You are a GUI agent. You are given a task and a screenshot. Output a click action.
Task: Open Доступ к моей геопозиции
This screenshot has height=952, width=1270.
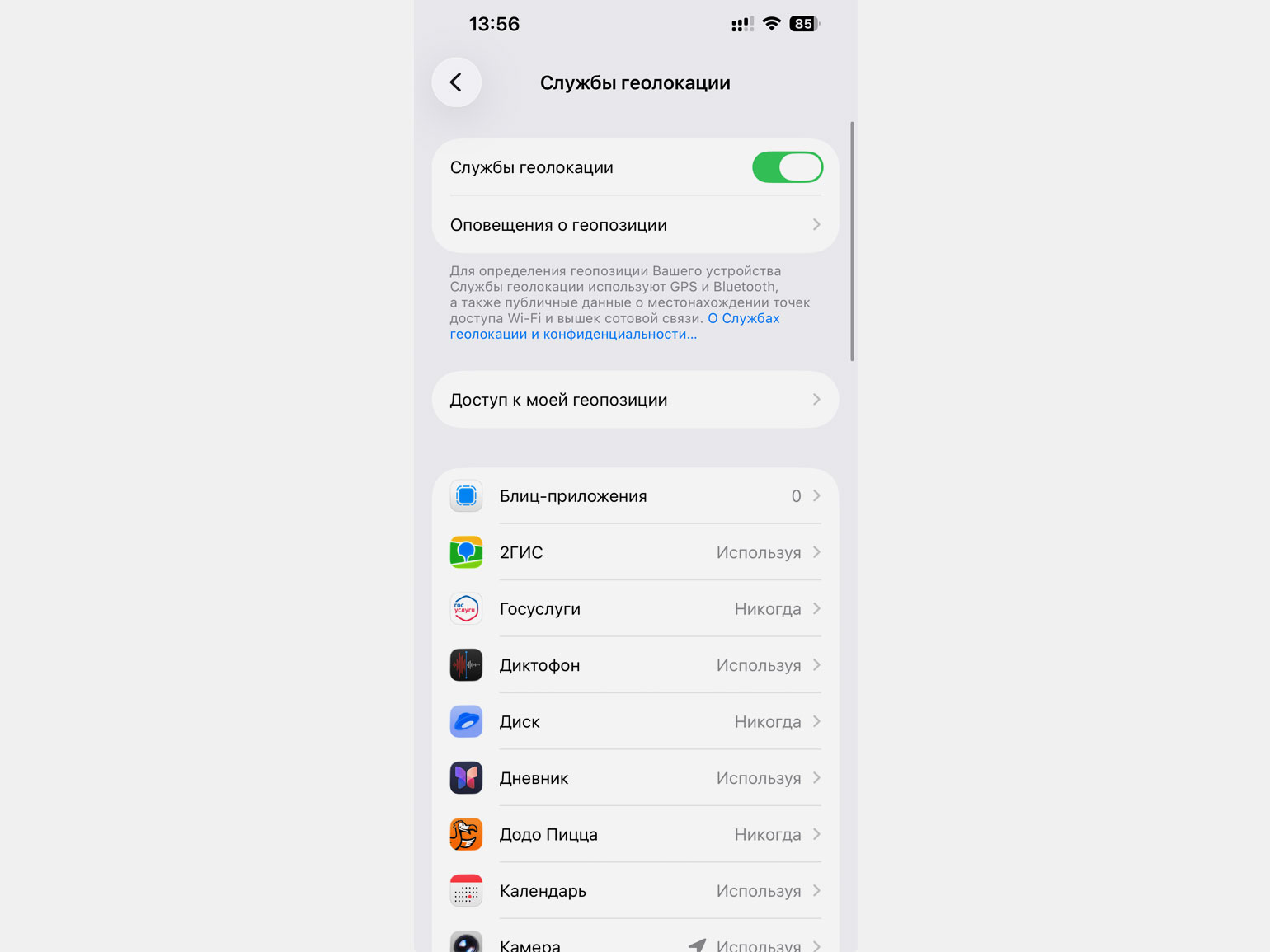[635, 400]
